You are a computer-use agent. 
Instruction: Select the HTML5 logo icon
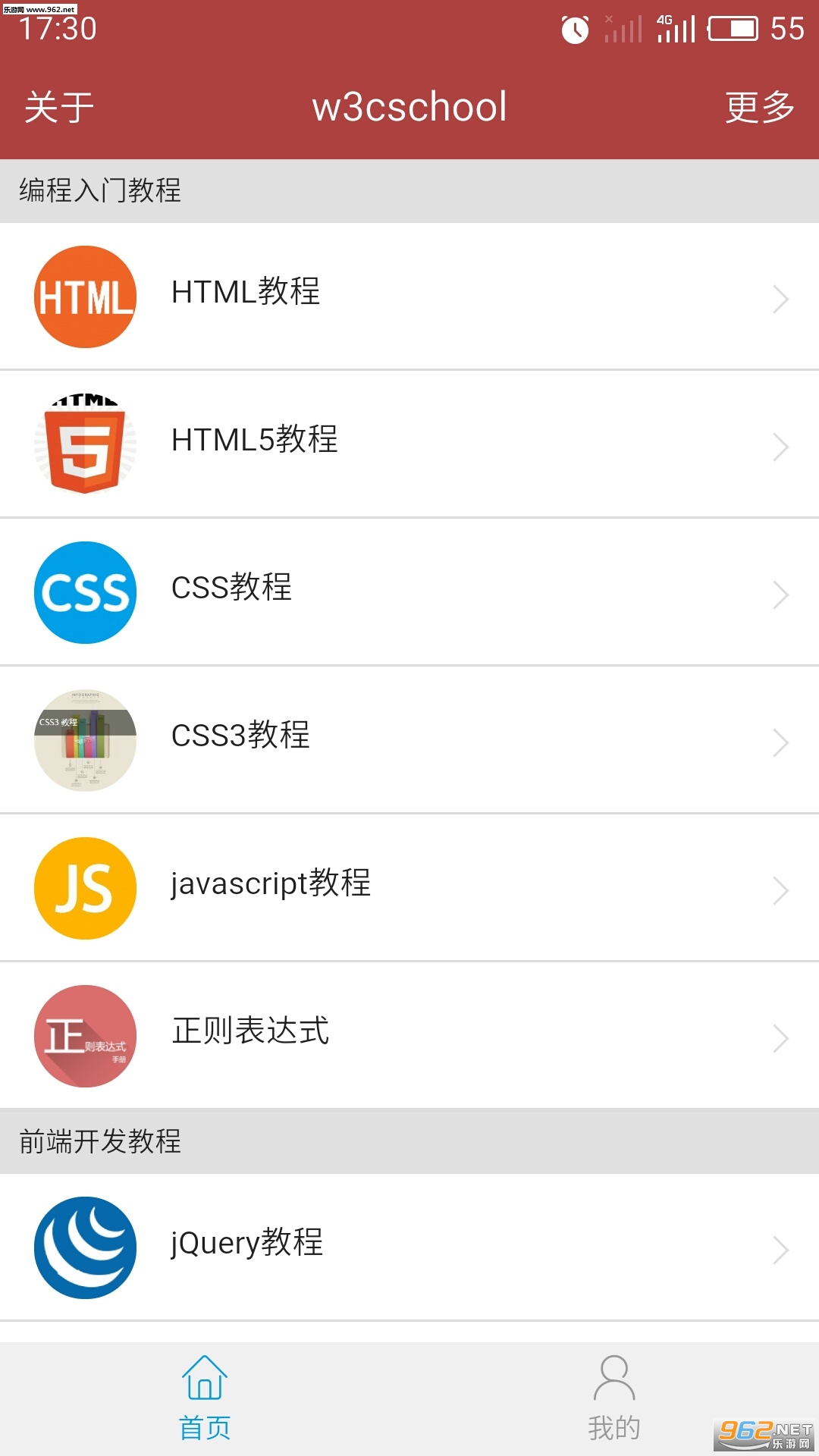coord(84,444)
